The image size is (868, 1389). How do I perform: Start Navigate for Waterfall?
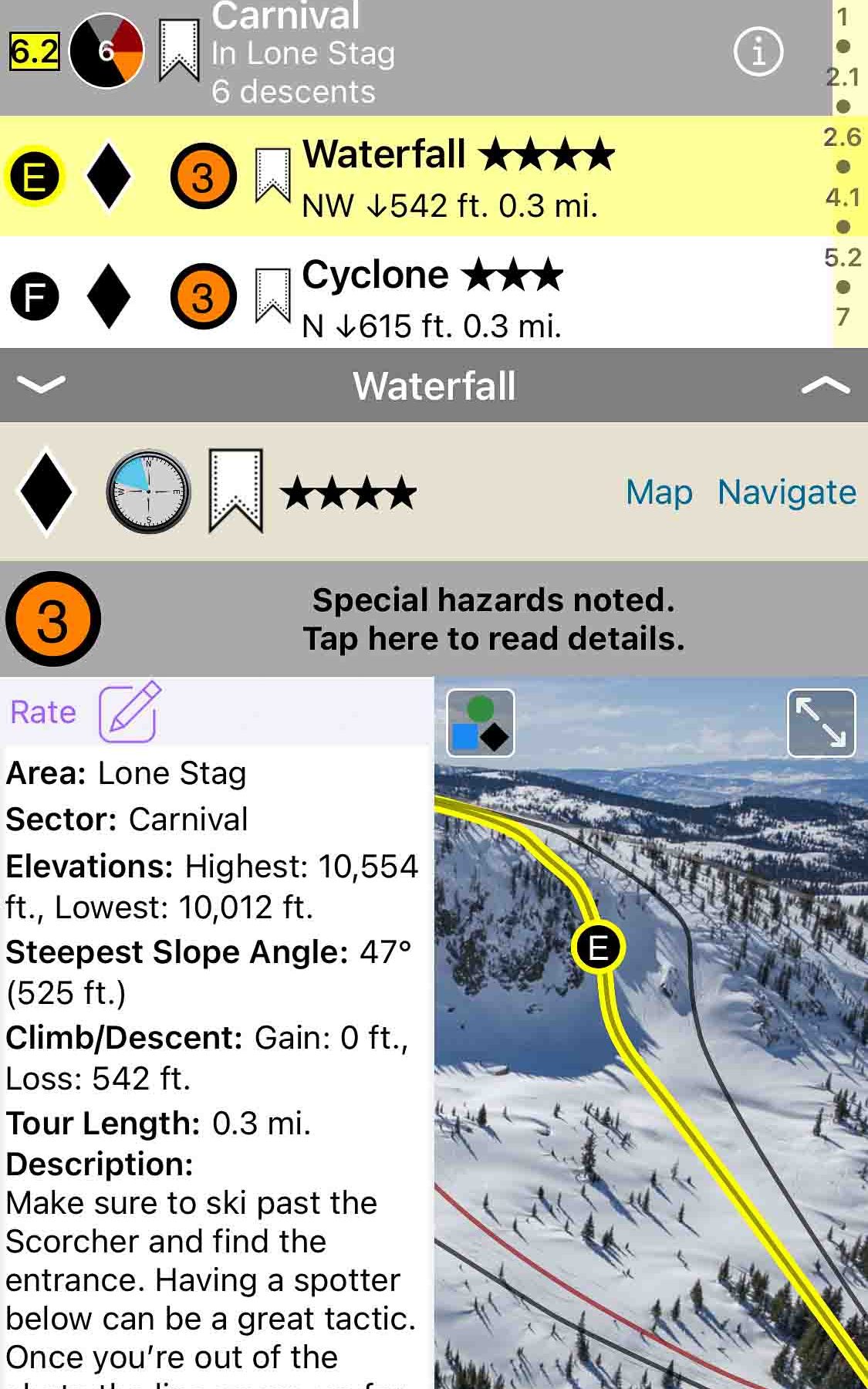pyautogui.click(x=786, y=492)
